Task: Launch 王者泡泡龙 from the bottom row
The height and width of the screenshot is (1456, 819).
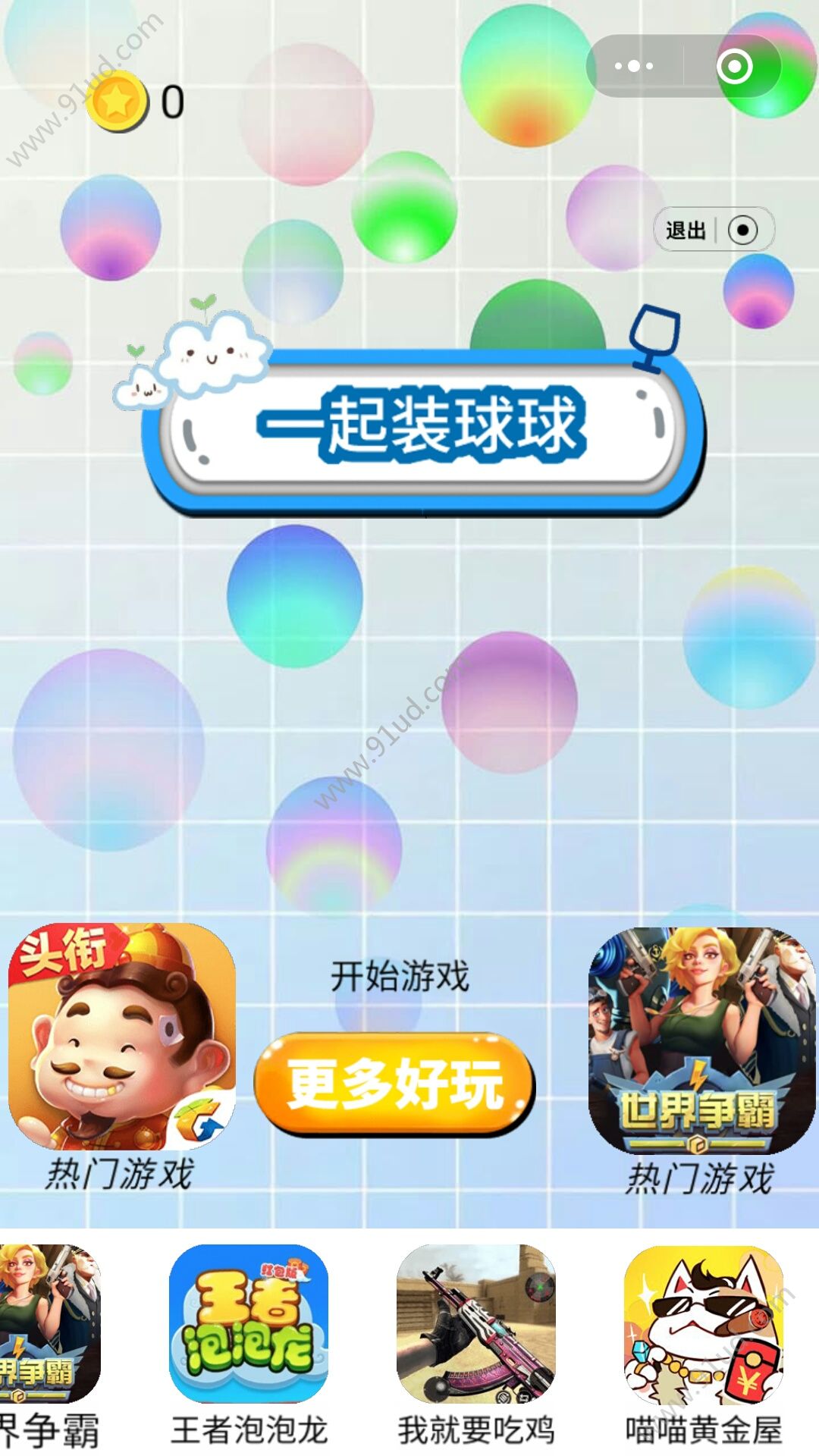Action: coord(249,1324)
